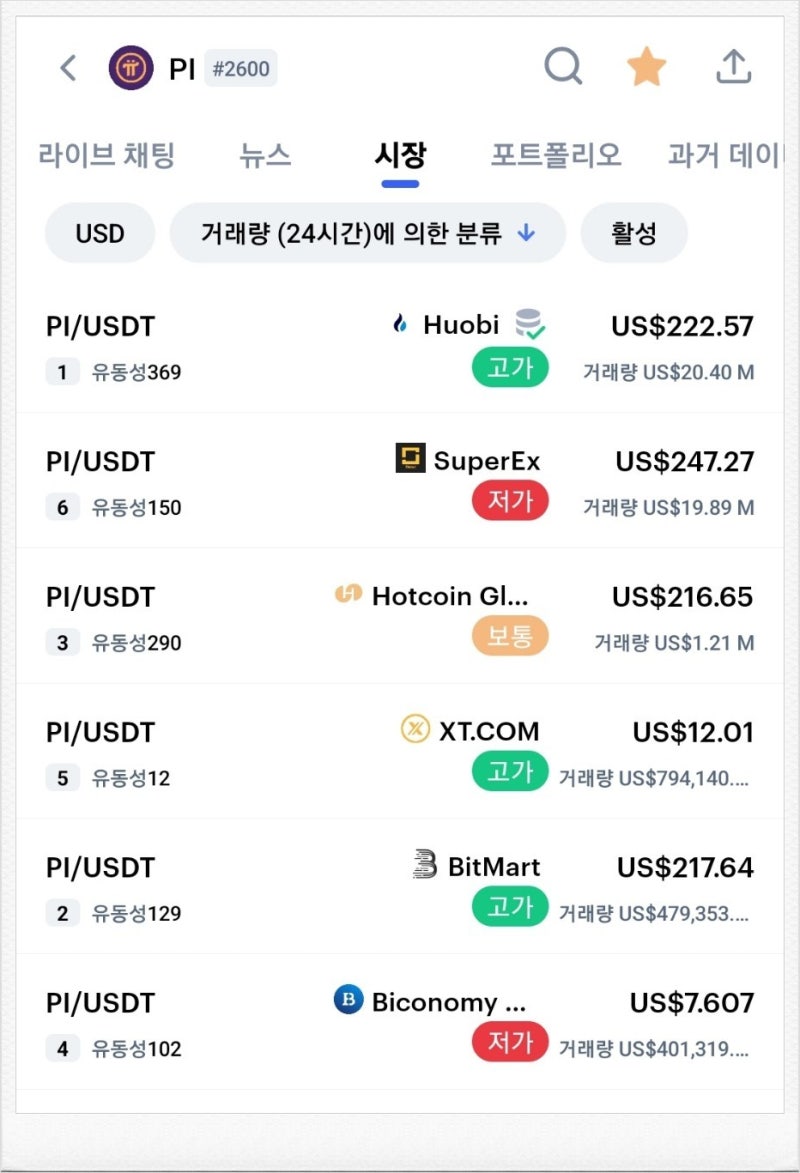The image size is (800, 1173).
Task: Click the share/export icon
Action: coord(734,66)
